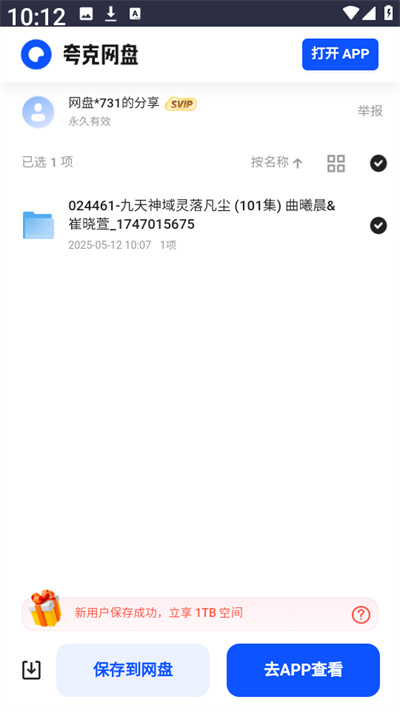Switch to grid view layout
400x711 pixels.
coord(336,163)
